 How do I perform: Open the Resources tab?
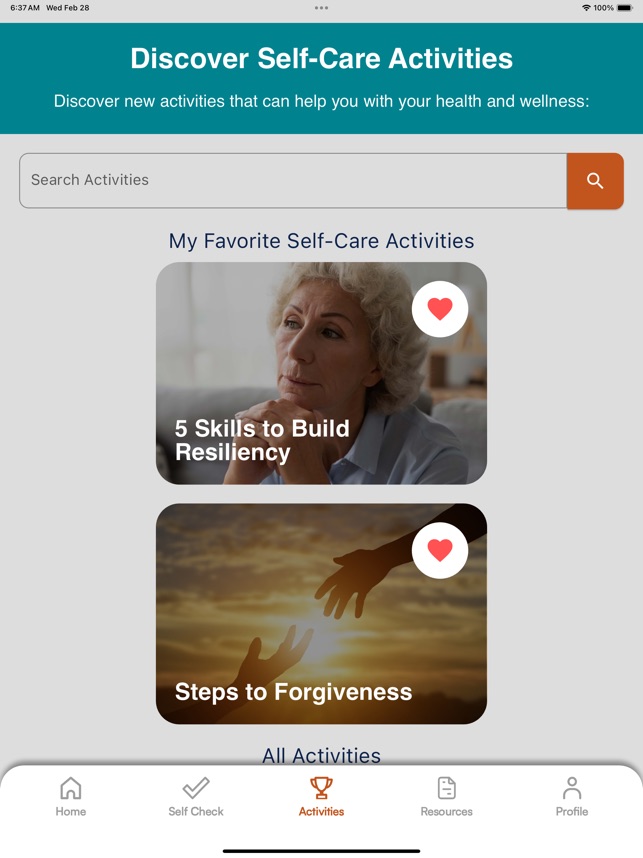click(446, 797)
